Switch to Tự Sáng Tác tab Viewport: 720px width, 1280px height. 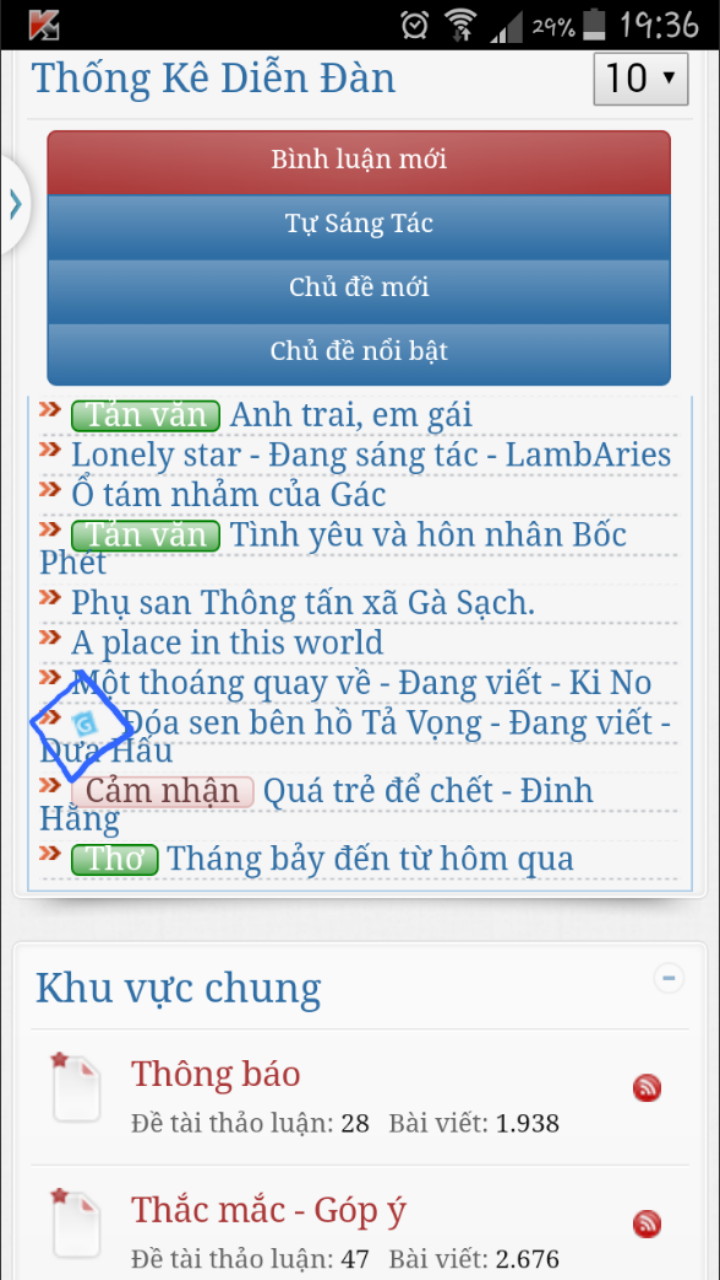(359, 224)
